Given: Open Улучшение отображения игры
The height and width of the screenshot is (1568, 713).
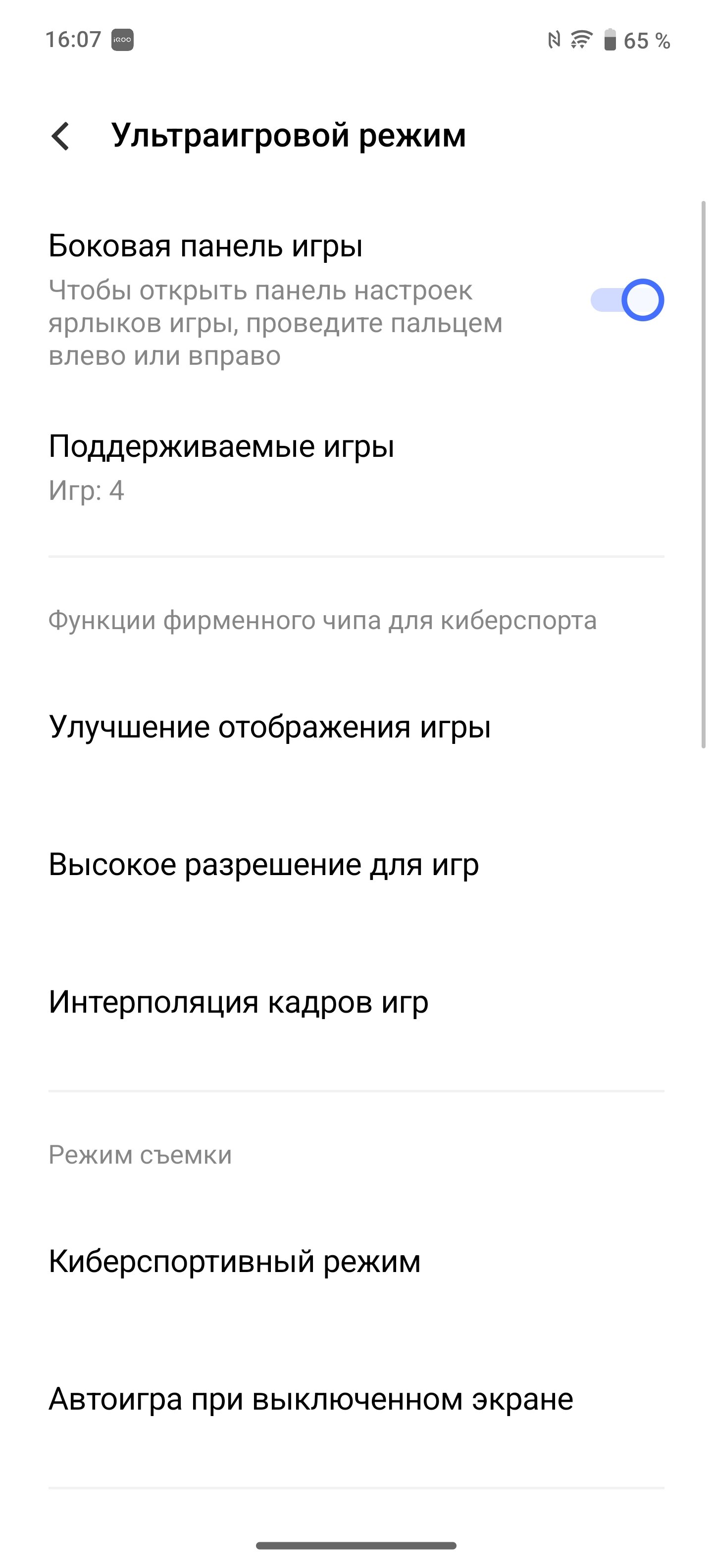Looking at the screenshot, I should click(x=356, y=727).
